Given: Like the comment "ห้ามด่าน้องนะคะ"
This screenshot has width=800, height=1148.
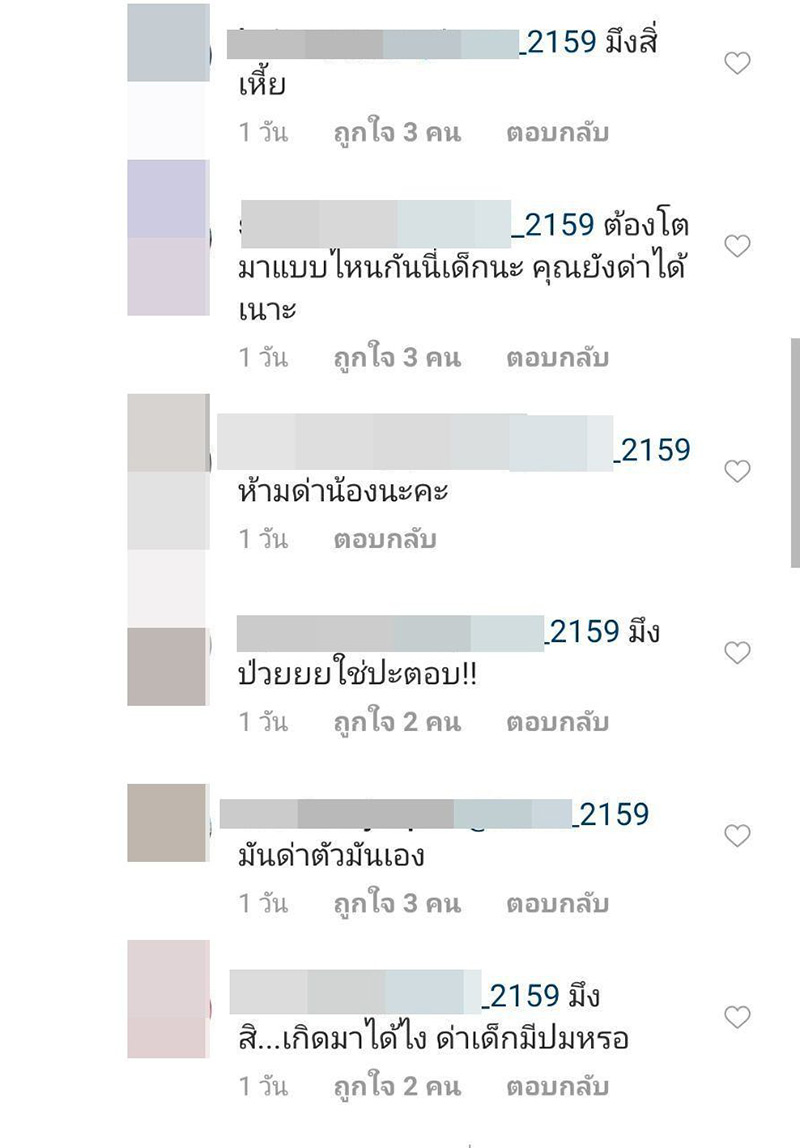Looking at the screenshot, I should point(737,471).
